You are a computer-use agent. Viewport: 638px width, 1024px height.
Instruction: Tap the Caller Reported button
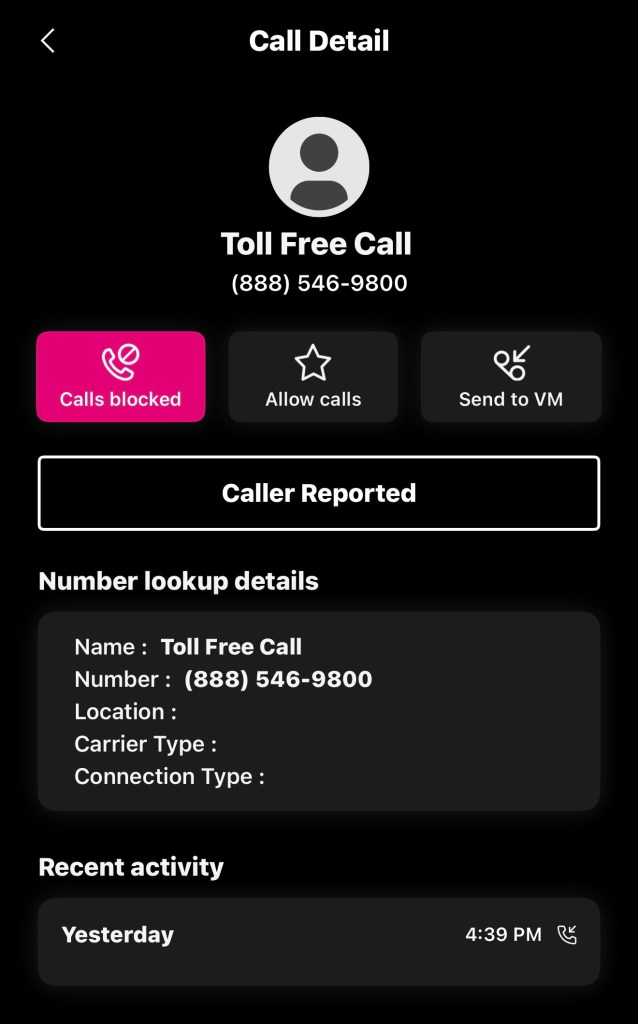pyautogui.click(x=319, y=493)
